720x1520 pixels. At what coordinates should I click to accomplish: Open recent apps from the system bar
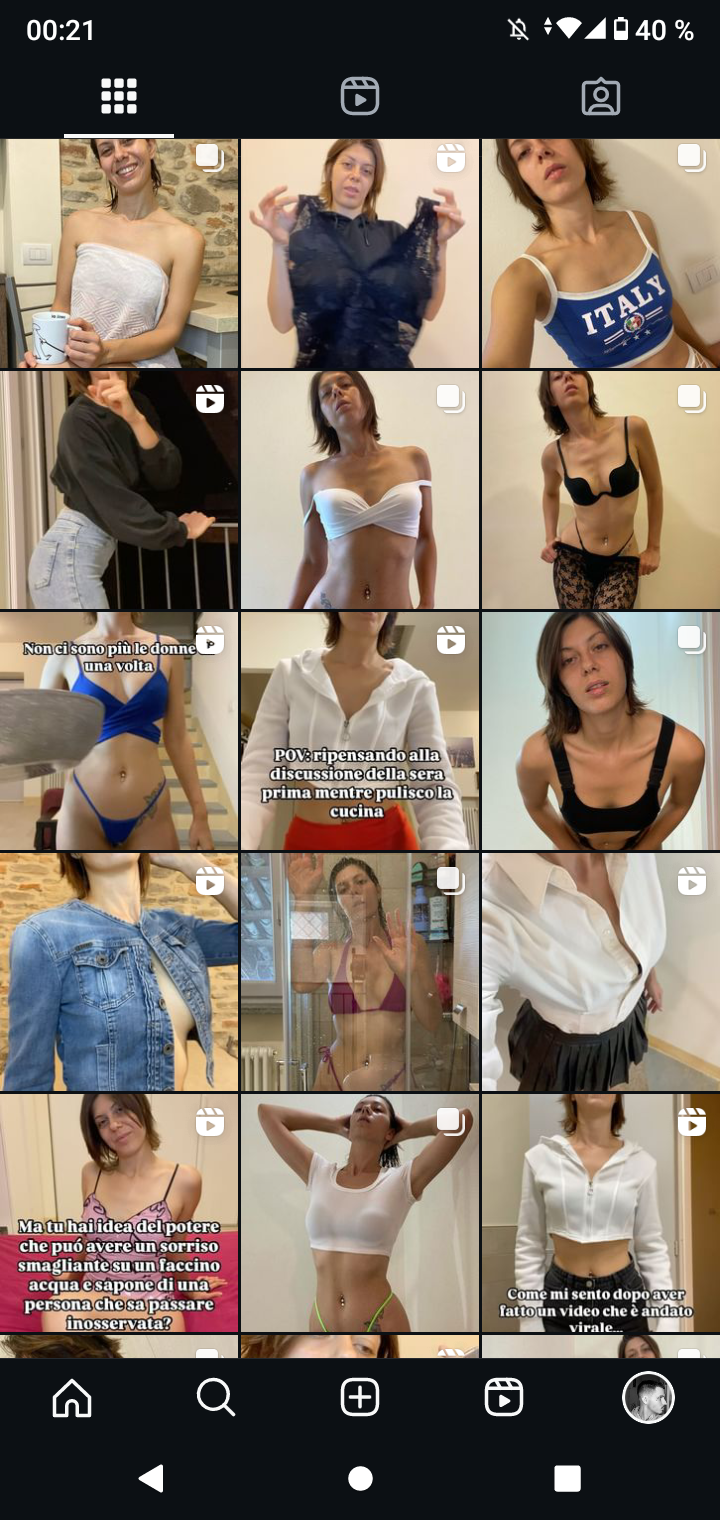point(567,1478)
